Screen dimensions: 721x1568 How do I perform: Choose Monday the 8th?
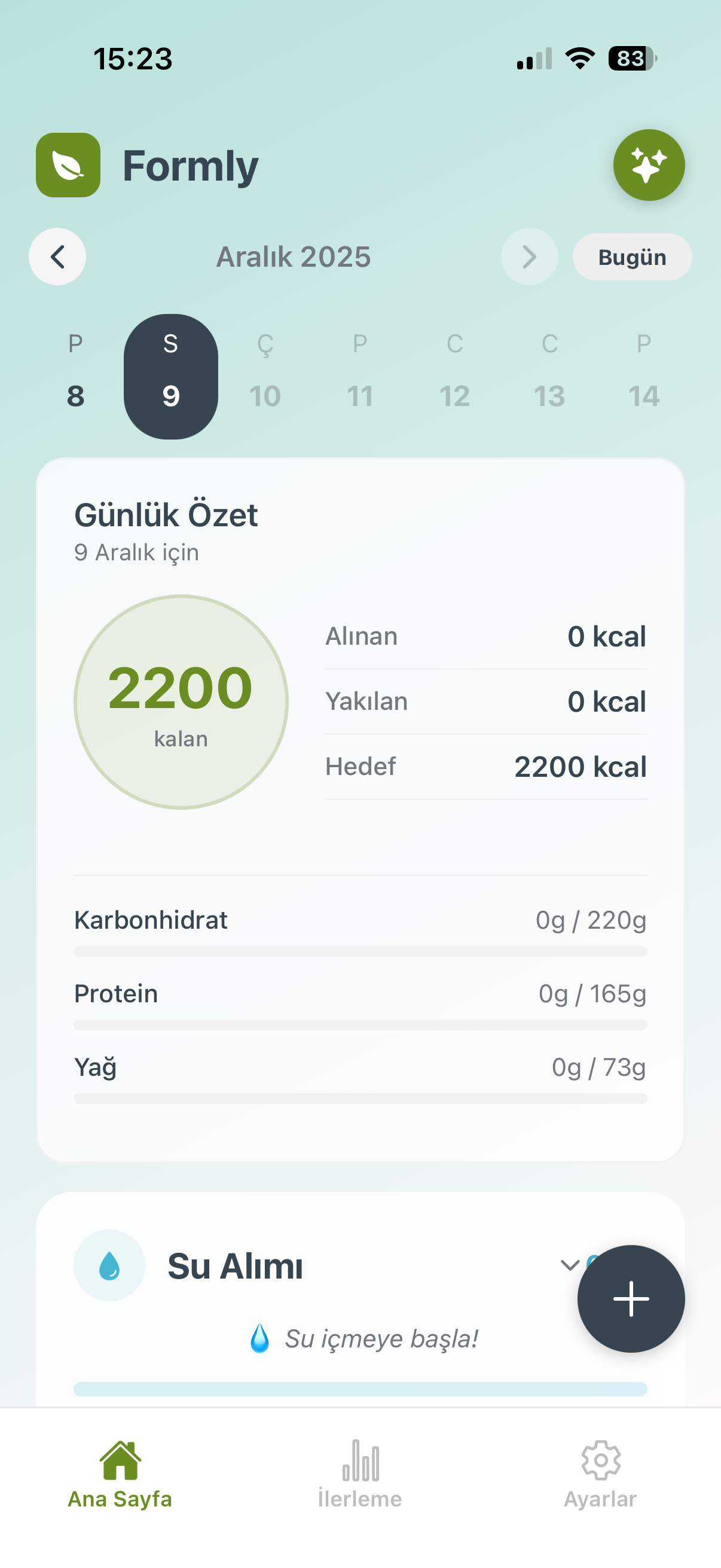click(x=74, y=374)
